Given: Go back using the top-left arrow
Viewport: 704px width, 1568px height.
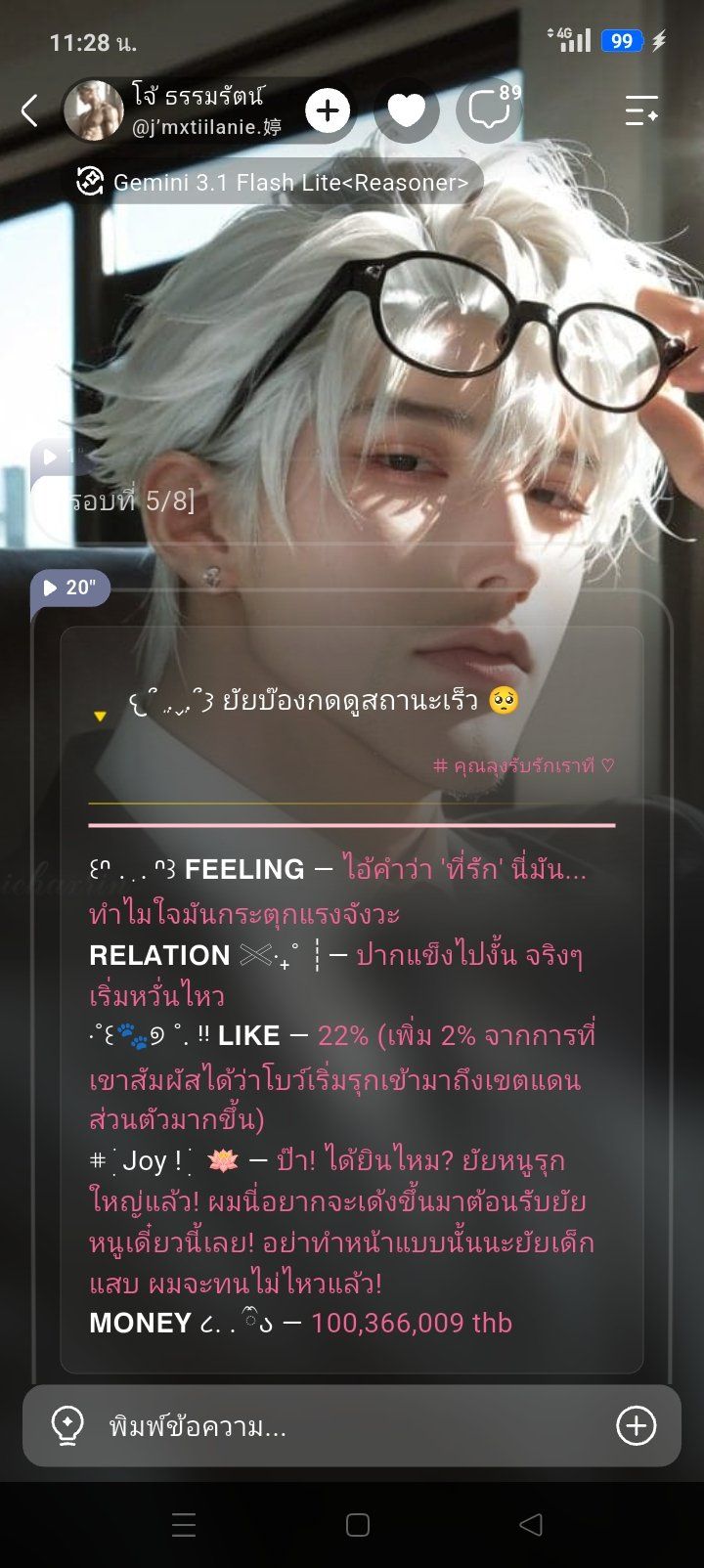Looking at the screenshot, I should (29, 110).
